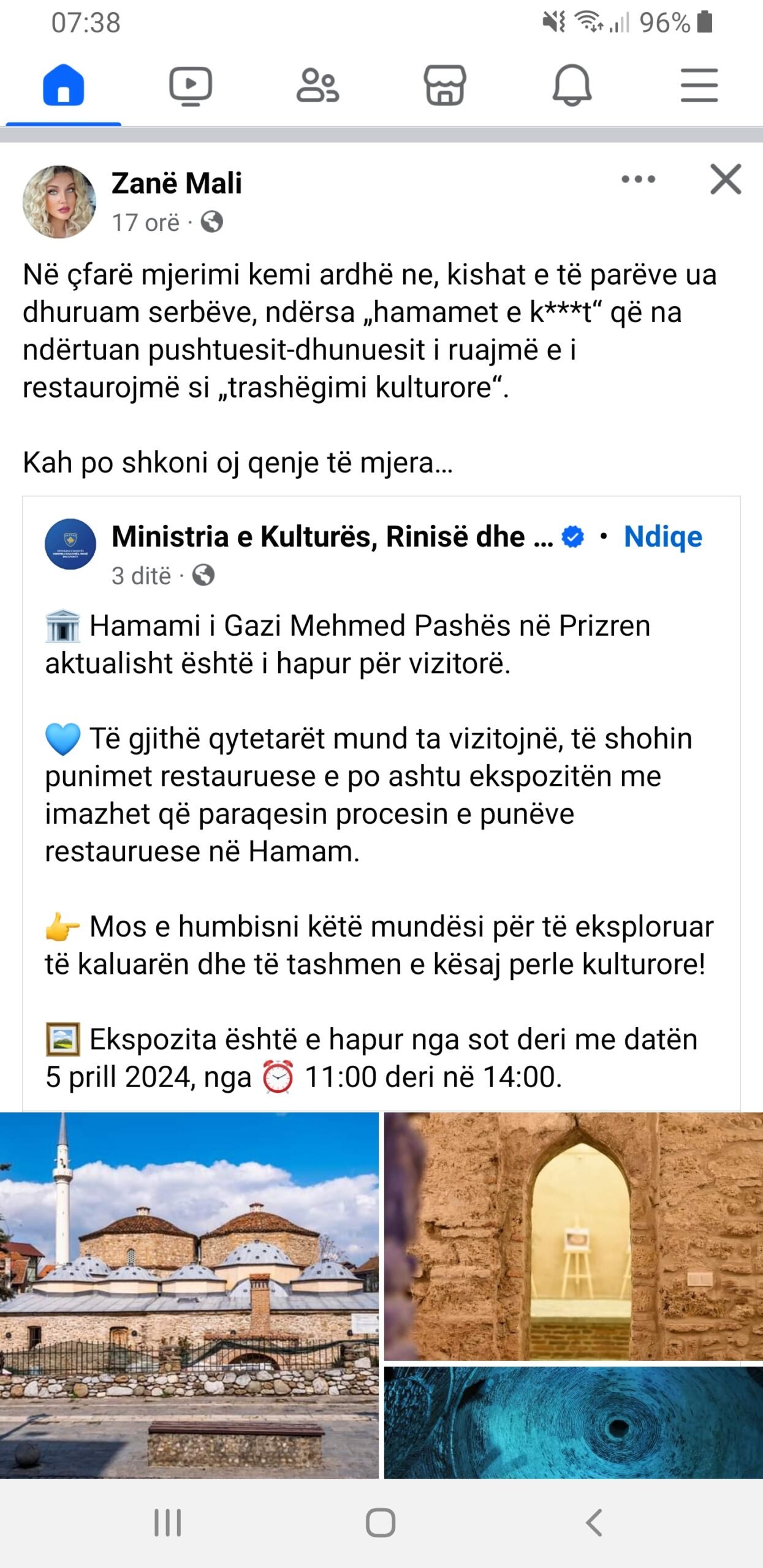763x1568 pixels.
Task: Open the hamburger menu tab
Action: [699, 85]
